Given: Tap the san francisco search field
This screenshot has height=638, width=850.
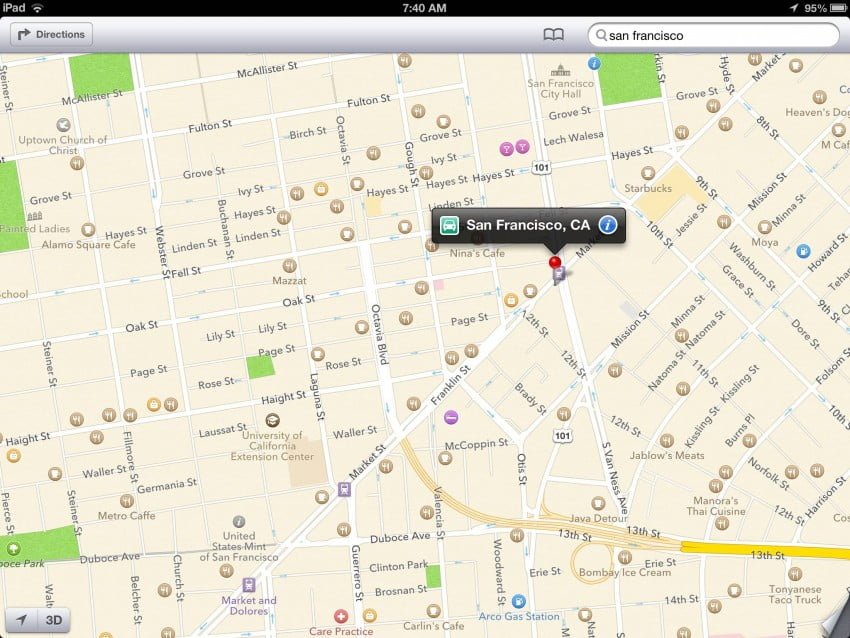Looking at the screenshot, I should tap(715, 35).
